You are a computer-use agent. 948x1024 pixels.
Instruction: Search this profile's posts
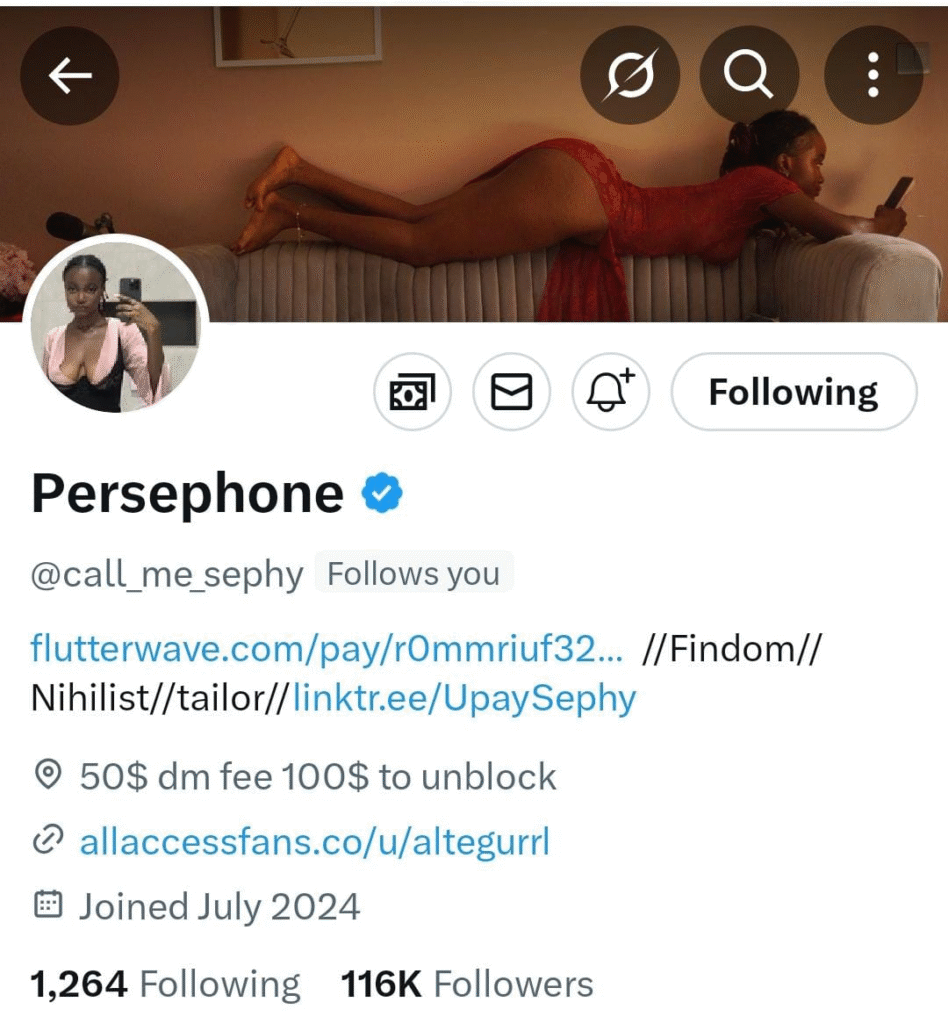tap(749, 75)
